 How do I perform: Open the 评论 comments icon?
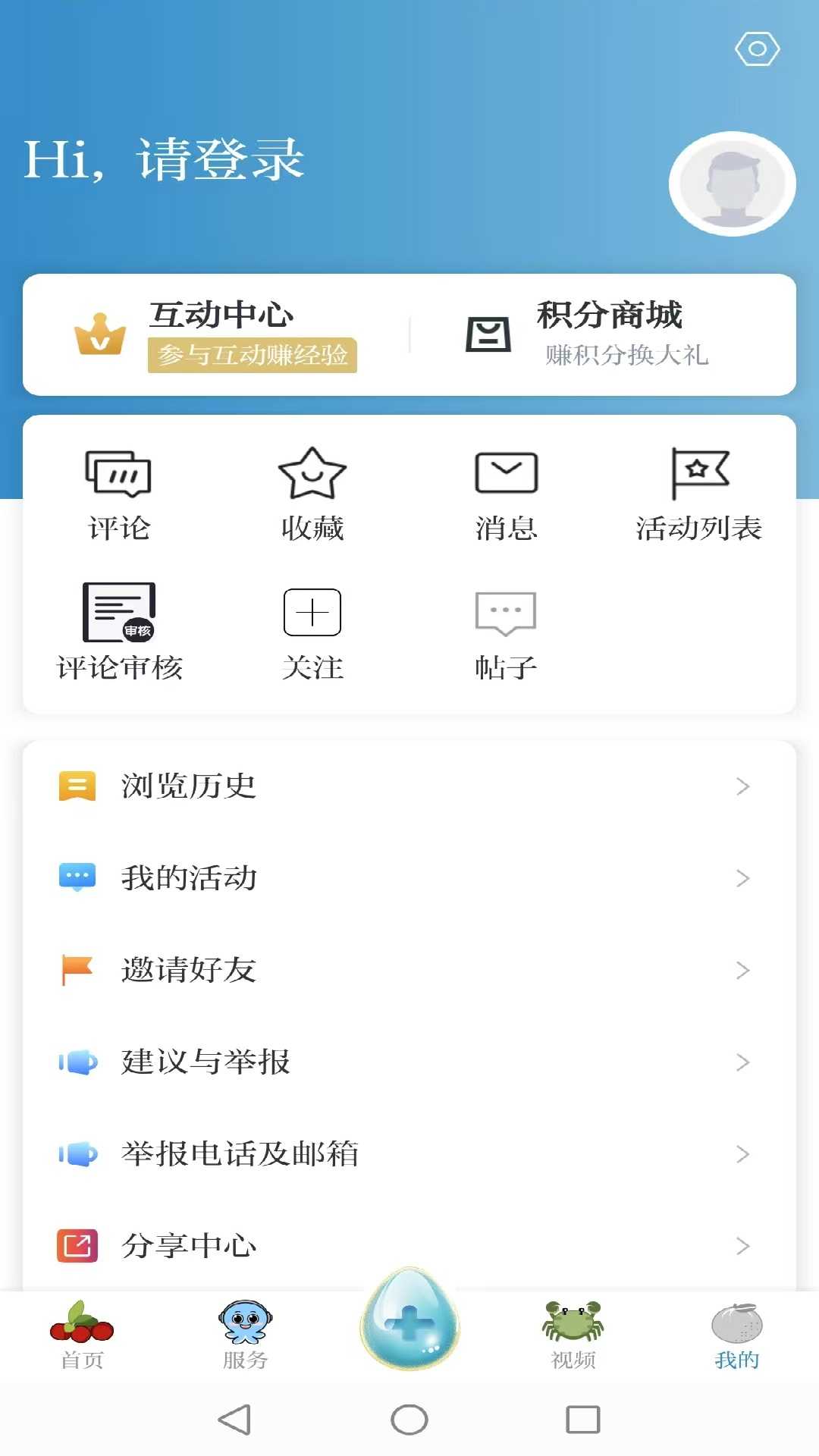[x=118, y=474]
